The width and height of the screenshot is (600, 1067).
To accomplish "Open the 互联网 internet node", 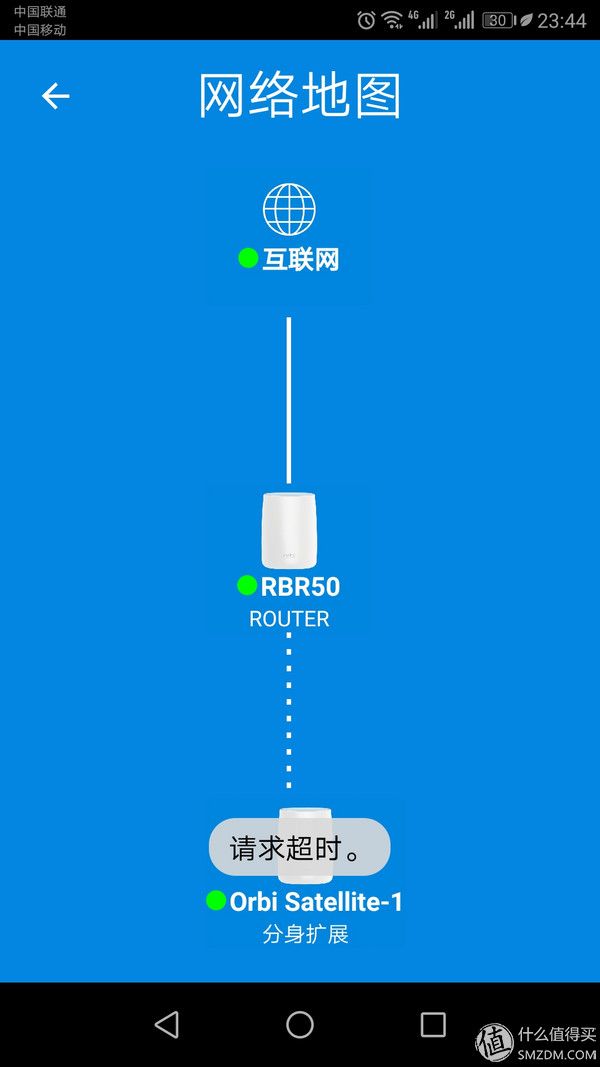I will tap(289, 232).
